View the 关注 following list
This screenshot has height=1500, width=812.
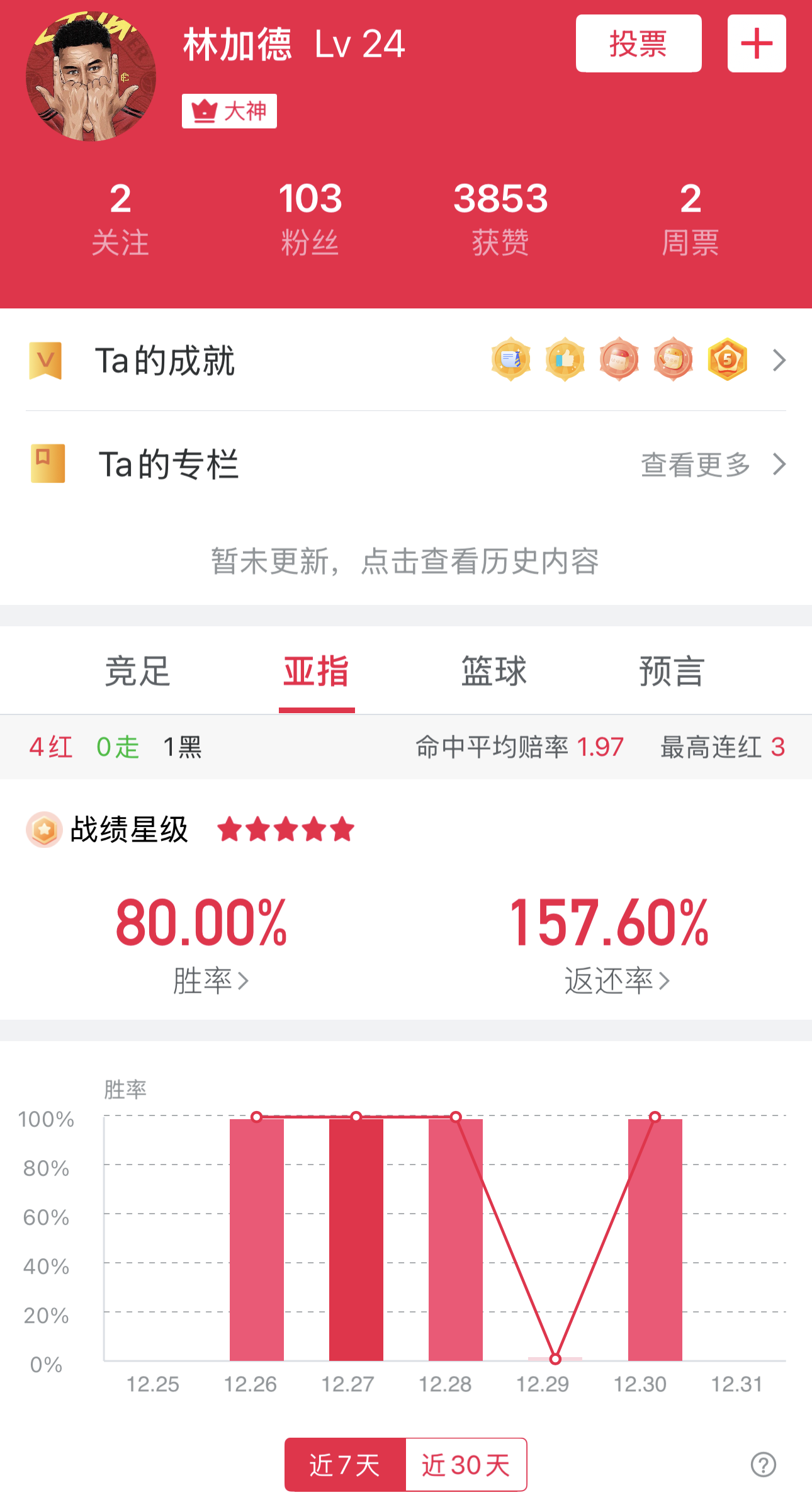coord(120,218)
